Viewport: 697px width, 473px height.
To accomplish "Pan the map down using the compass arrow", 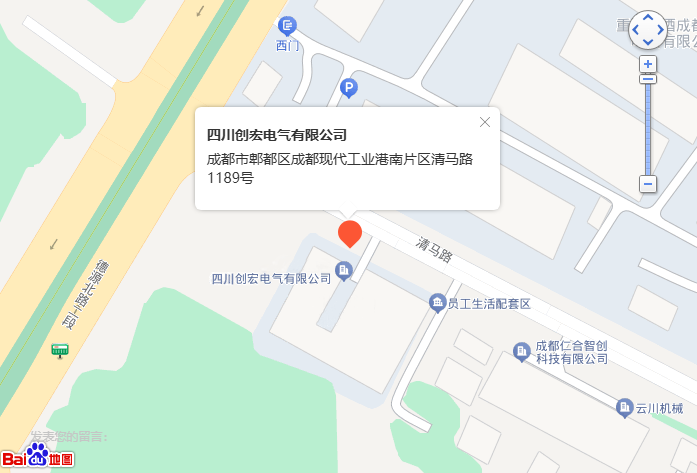I will 648,42.
